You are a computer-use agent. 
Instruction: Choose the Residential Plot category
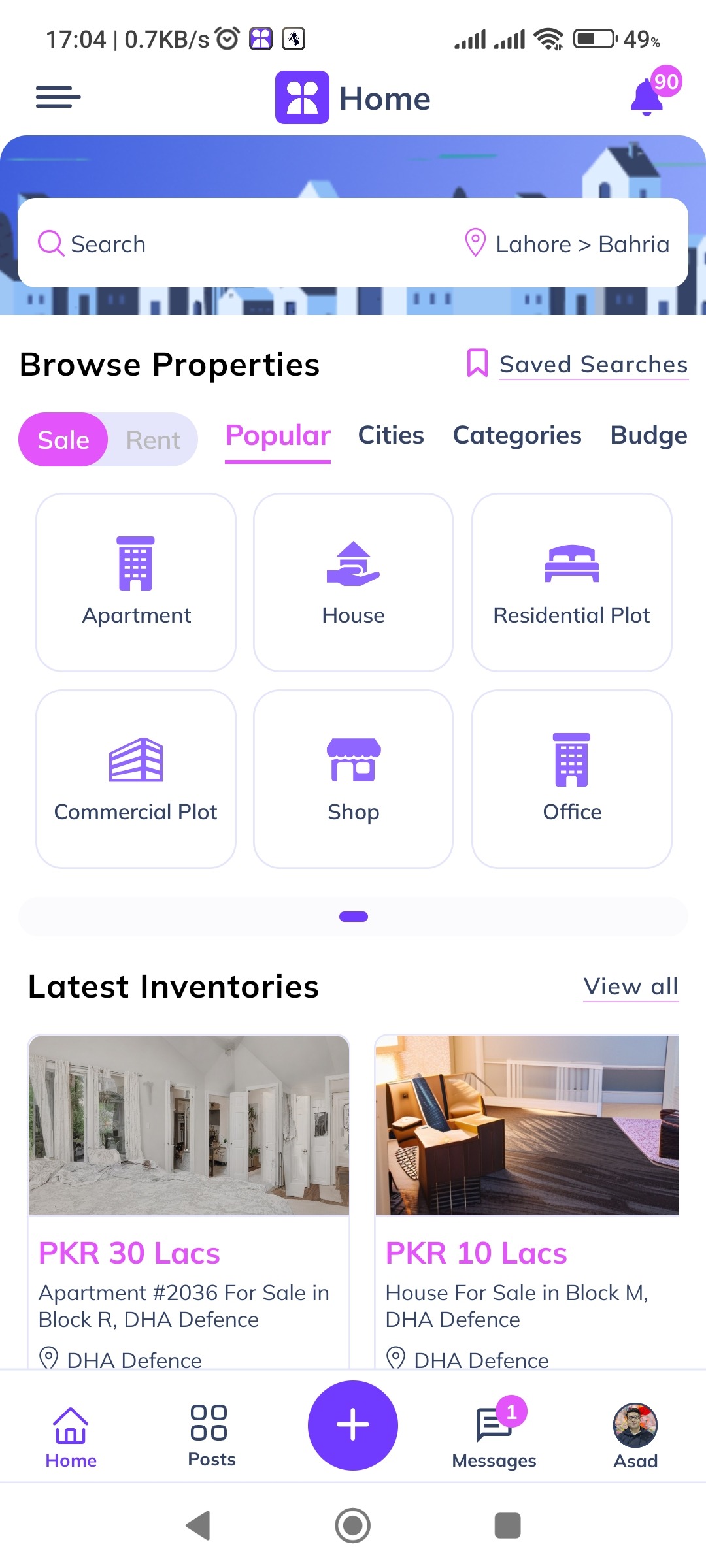coord(571,582)
